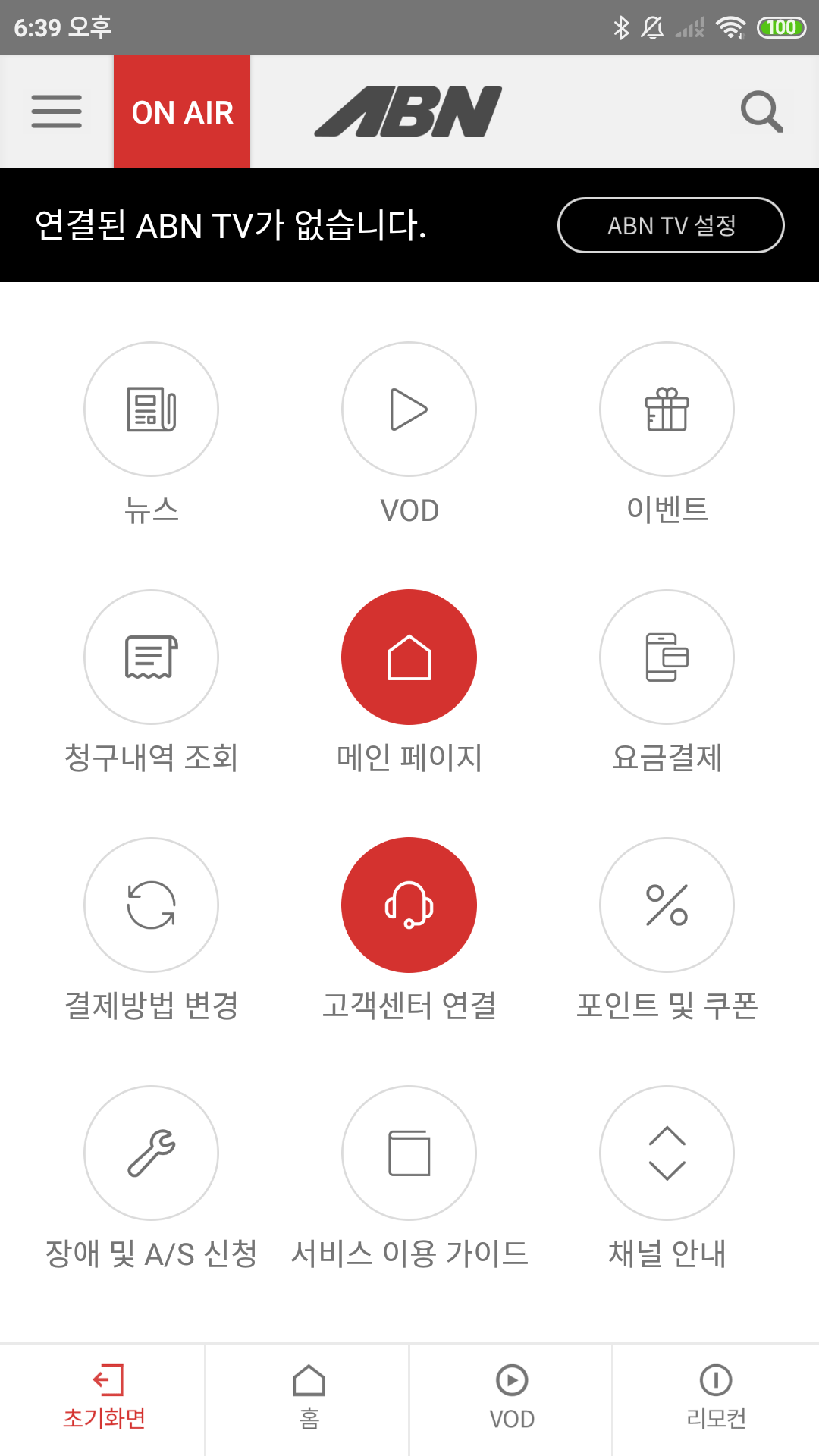The width and height of the screenshot is (819, 1456).
Task: Switch to the 홈 tab
Action: (x=309, y=1399)
